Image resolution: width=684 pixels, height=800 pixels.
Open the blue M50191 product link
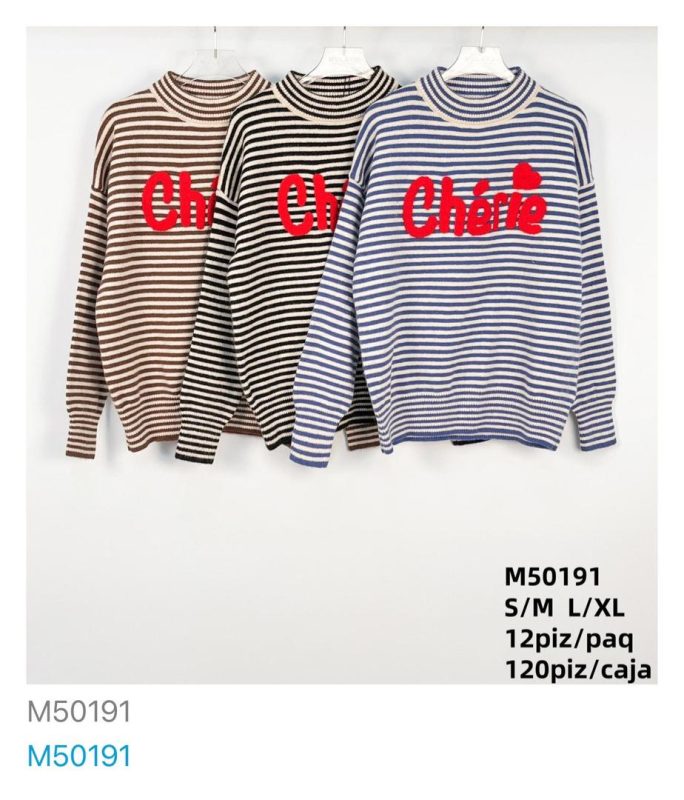[79, 756]
